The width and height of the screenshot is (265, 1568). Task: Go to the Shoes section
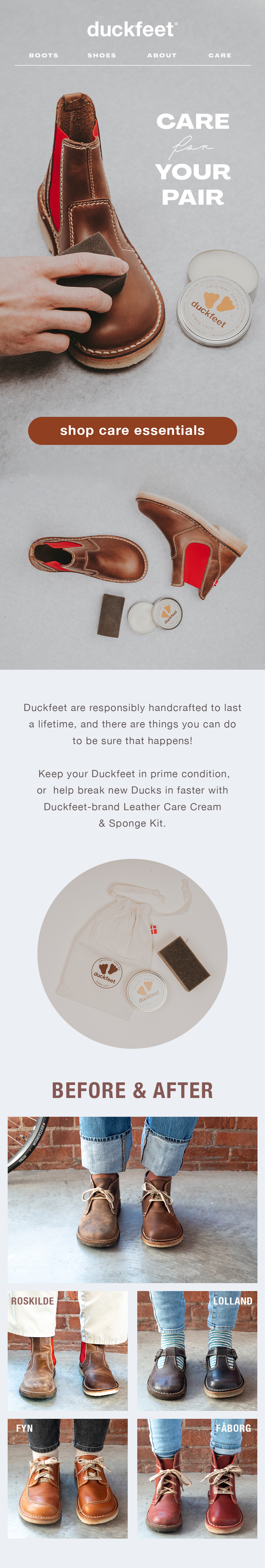coord(102,55)
